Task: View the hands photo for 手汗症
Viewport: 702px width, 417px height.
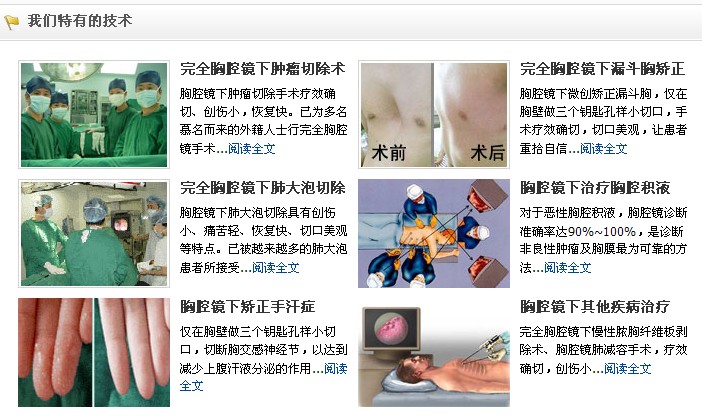Action: (x=94, y=352)
